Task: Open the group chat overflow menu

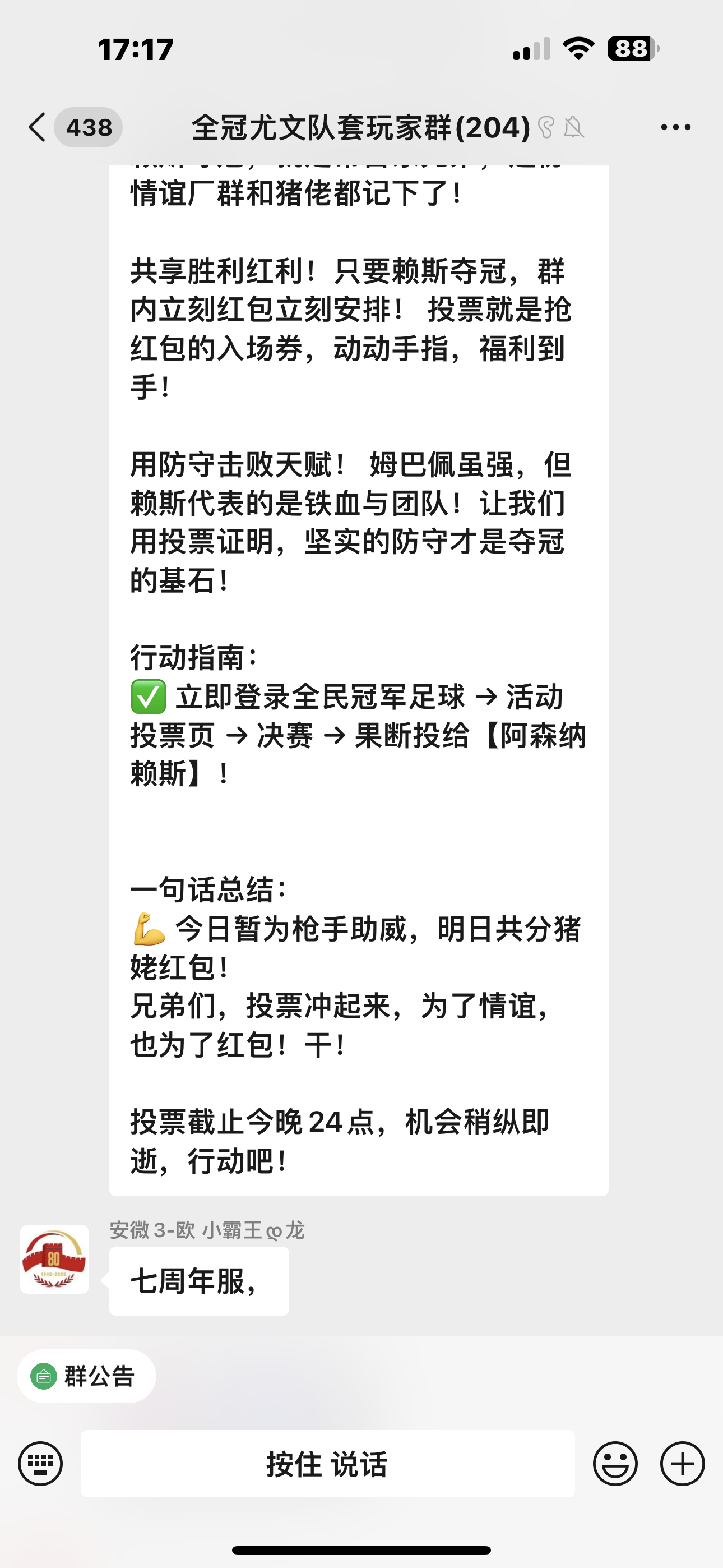Action: (675, 127)
